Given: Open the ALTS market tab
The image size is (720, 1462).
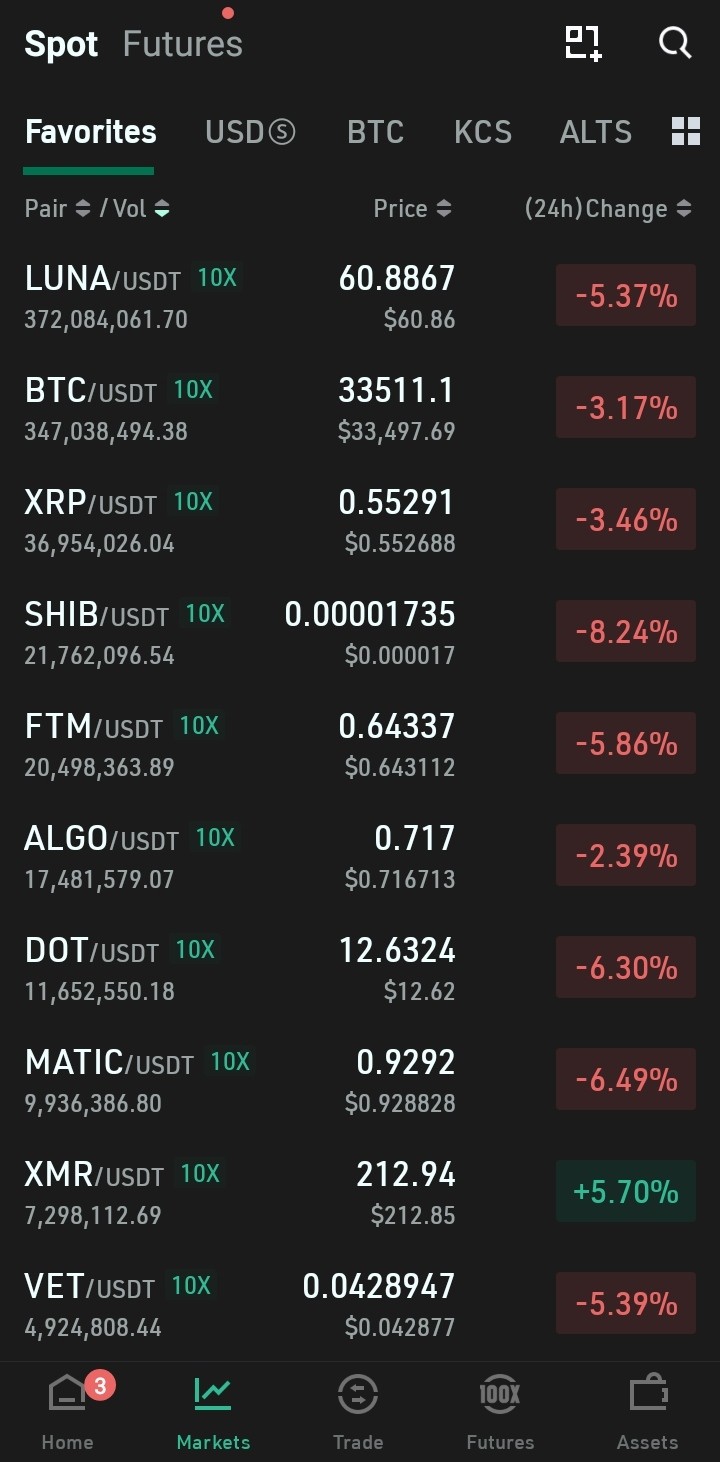Looking at the screenshot, I should (596, 132).
